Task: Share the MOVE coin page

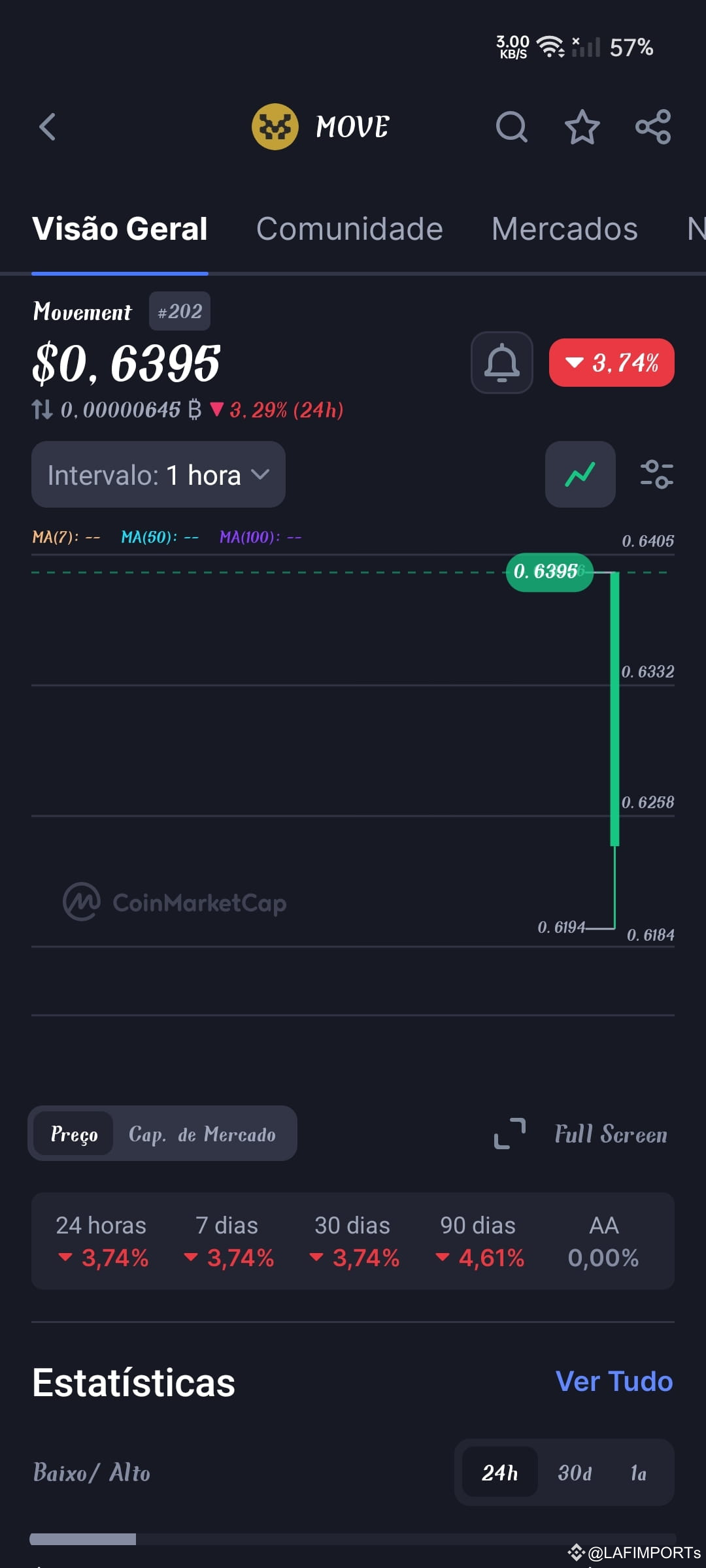Action: click(x=652, y=127)
